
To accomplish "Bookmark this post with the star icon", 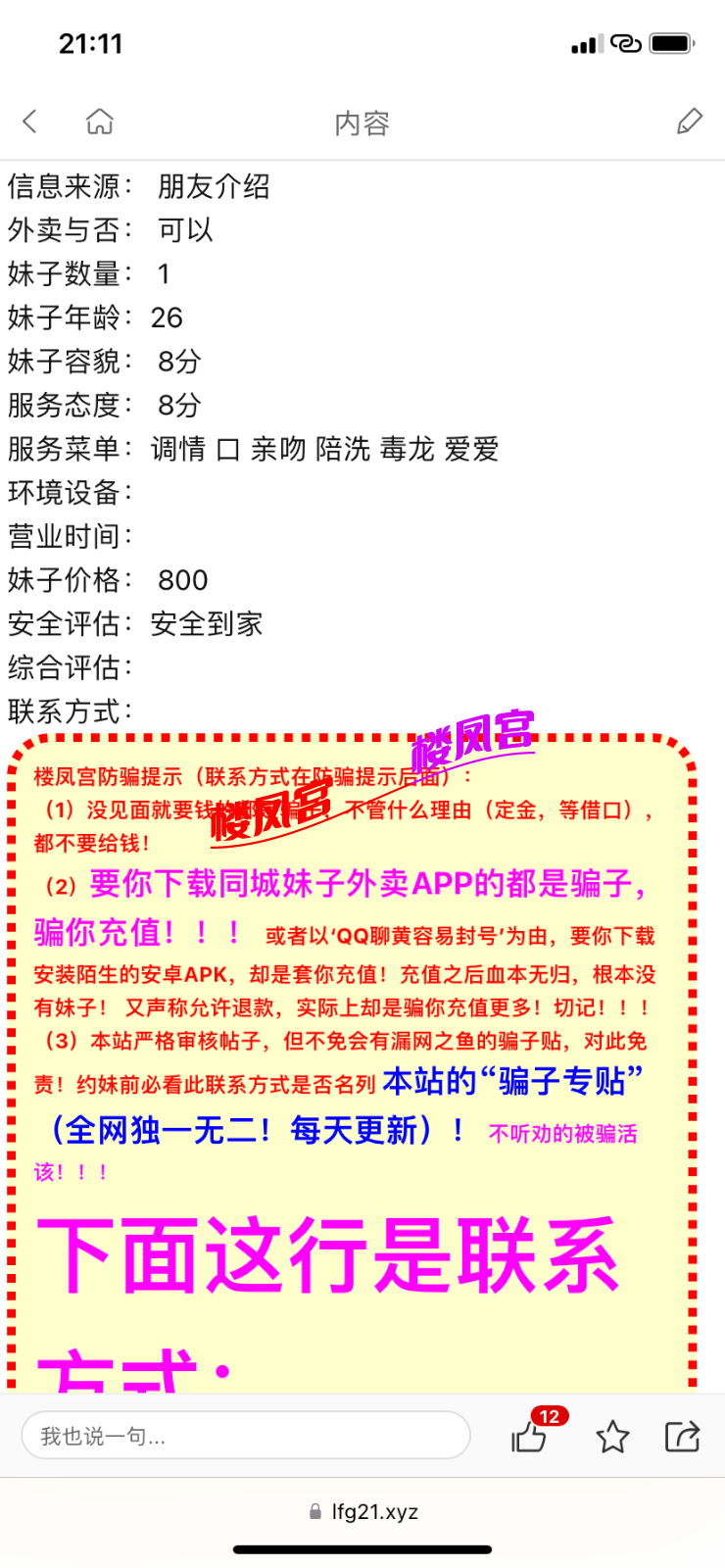I will click(x=612, y=1437).
